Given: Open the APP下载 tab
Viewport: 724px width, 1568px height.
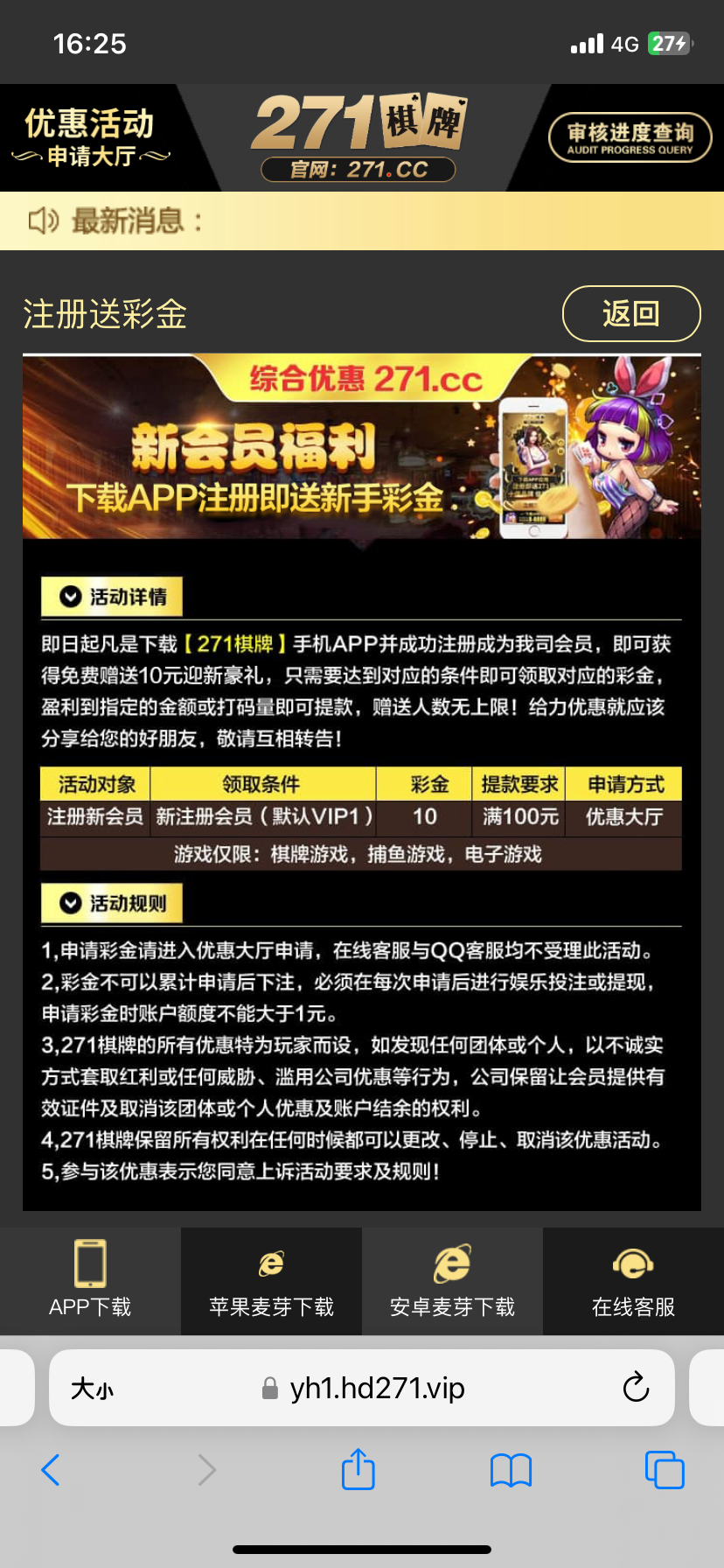Looking at the screenshot, I should point(90,1280).
